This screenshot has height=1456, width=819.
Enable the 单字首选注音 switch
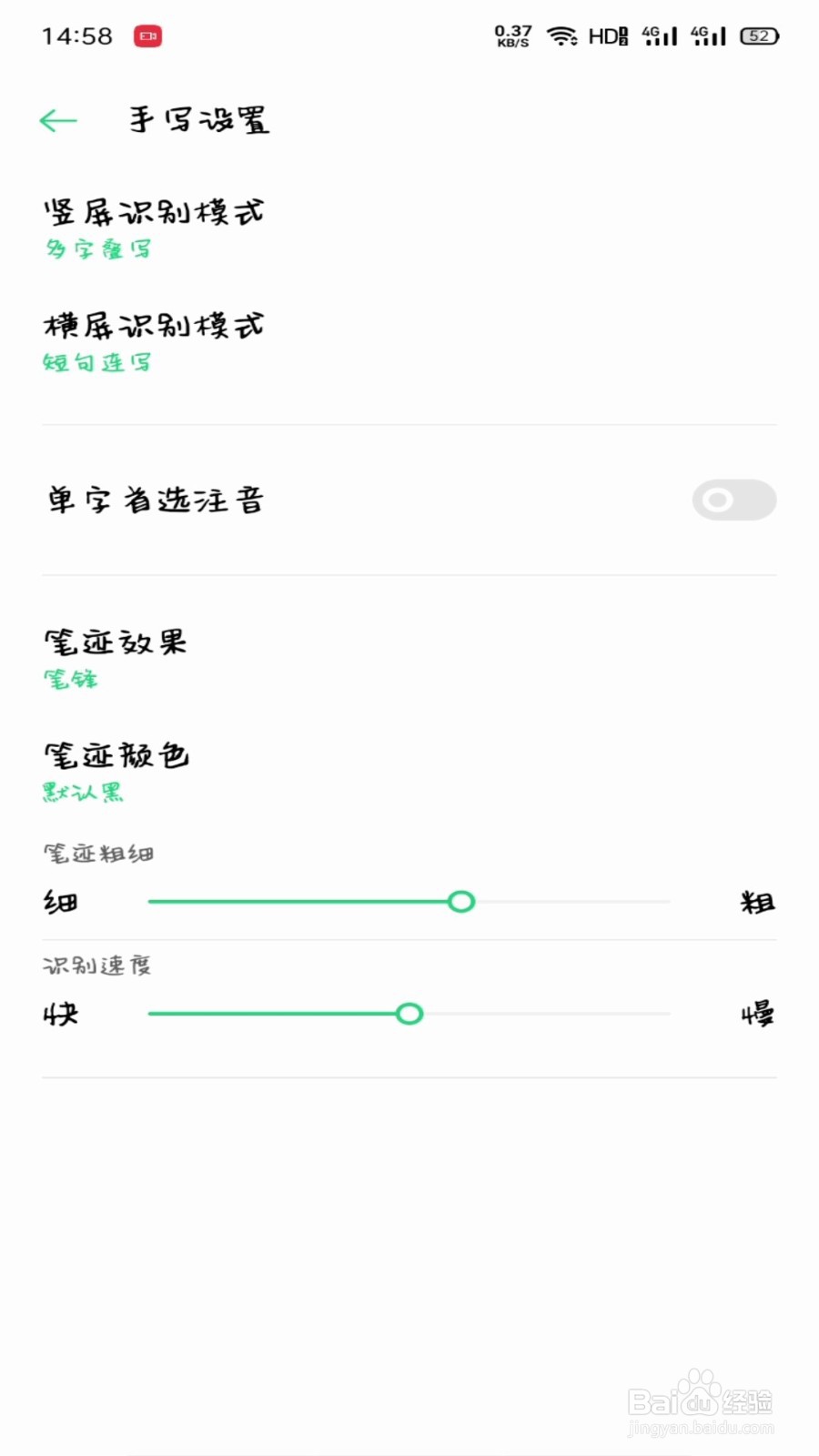(x=733, y=500)
